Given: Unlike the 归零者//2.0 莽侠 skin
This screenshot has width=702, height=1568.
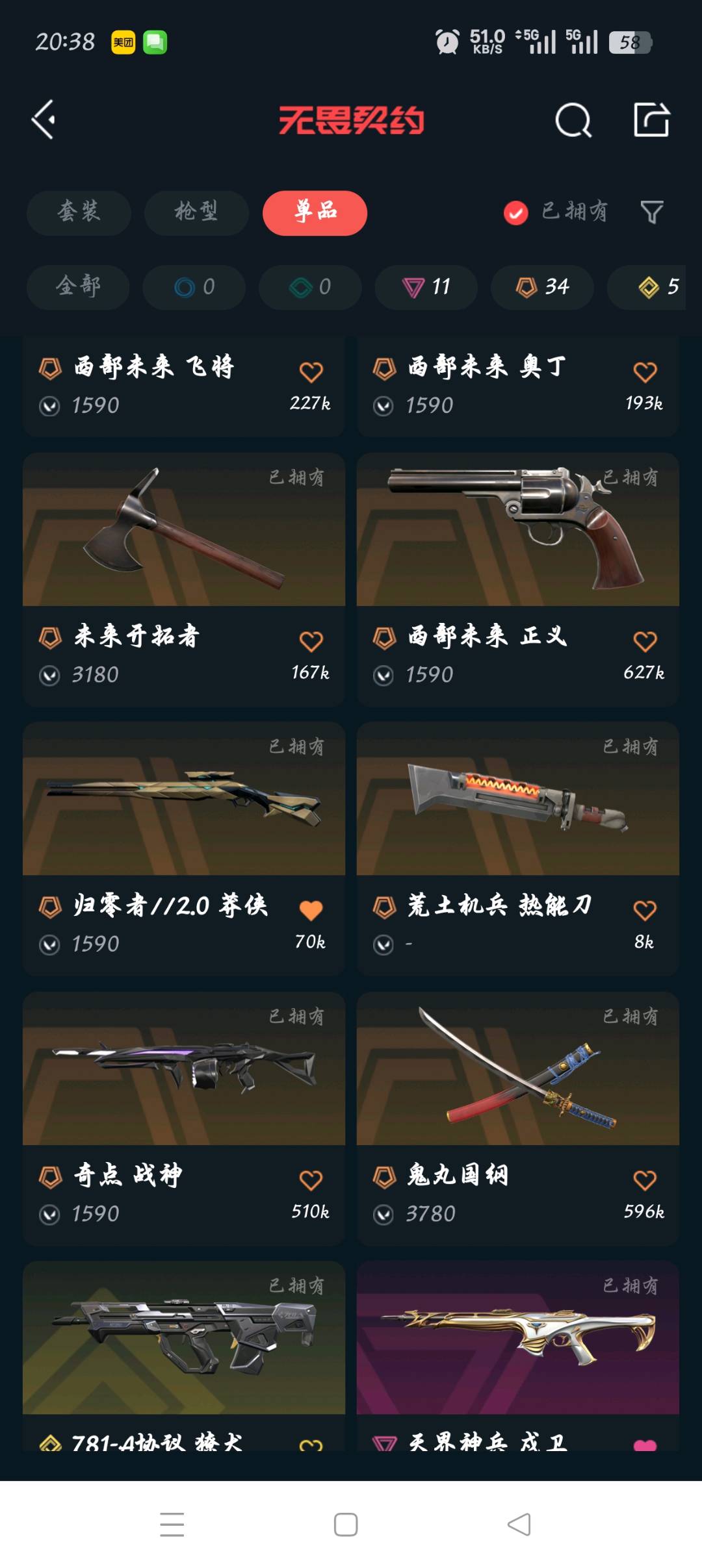Looking at the screenshot, I should (x=311, y=910).
